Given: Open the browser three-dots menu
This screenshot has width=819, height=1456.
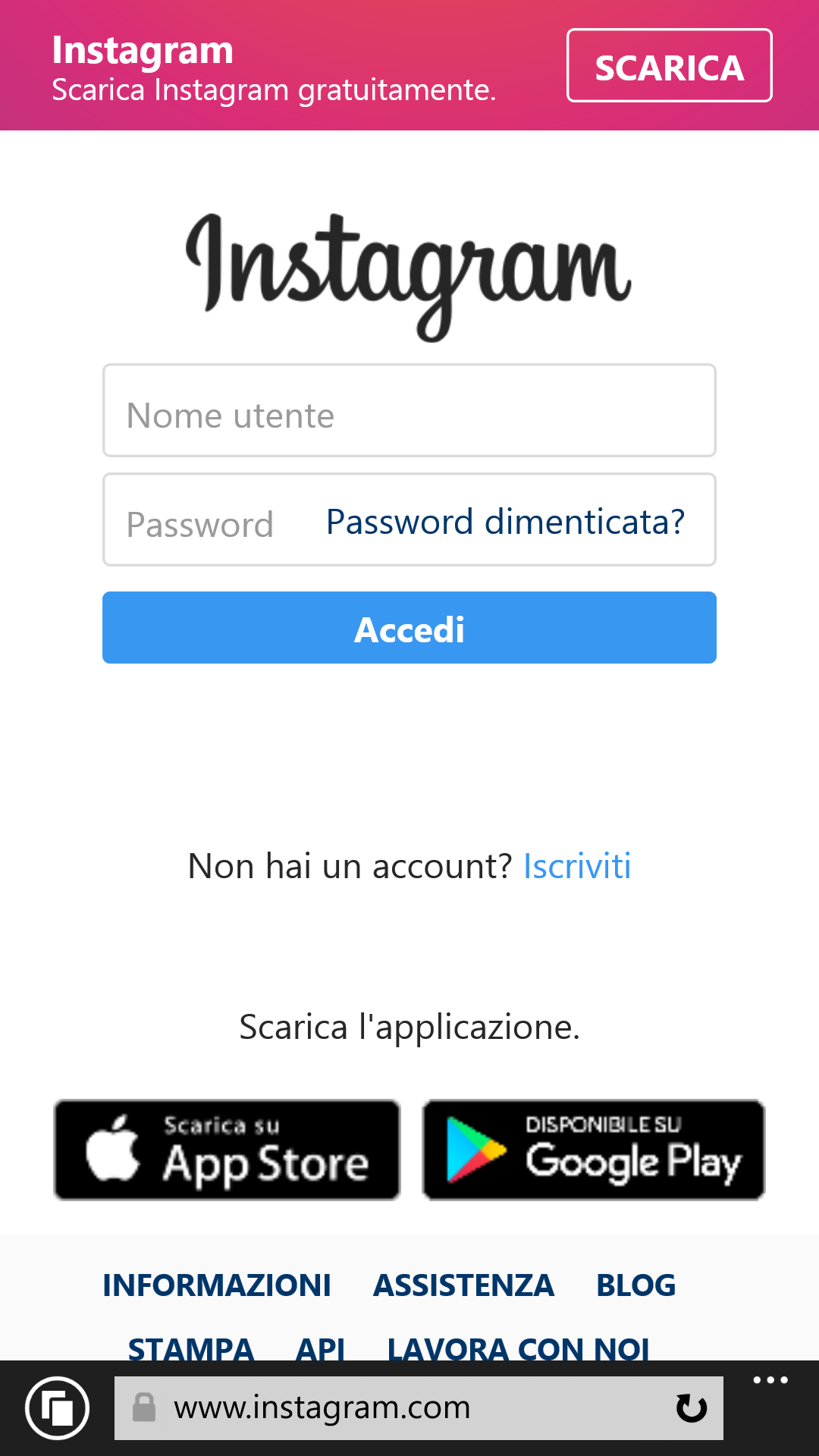Looking at the screenshot, I should (x=770, y=1380).
